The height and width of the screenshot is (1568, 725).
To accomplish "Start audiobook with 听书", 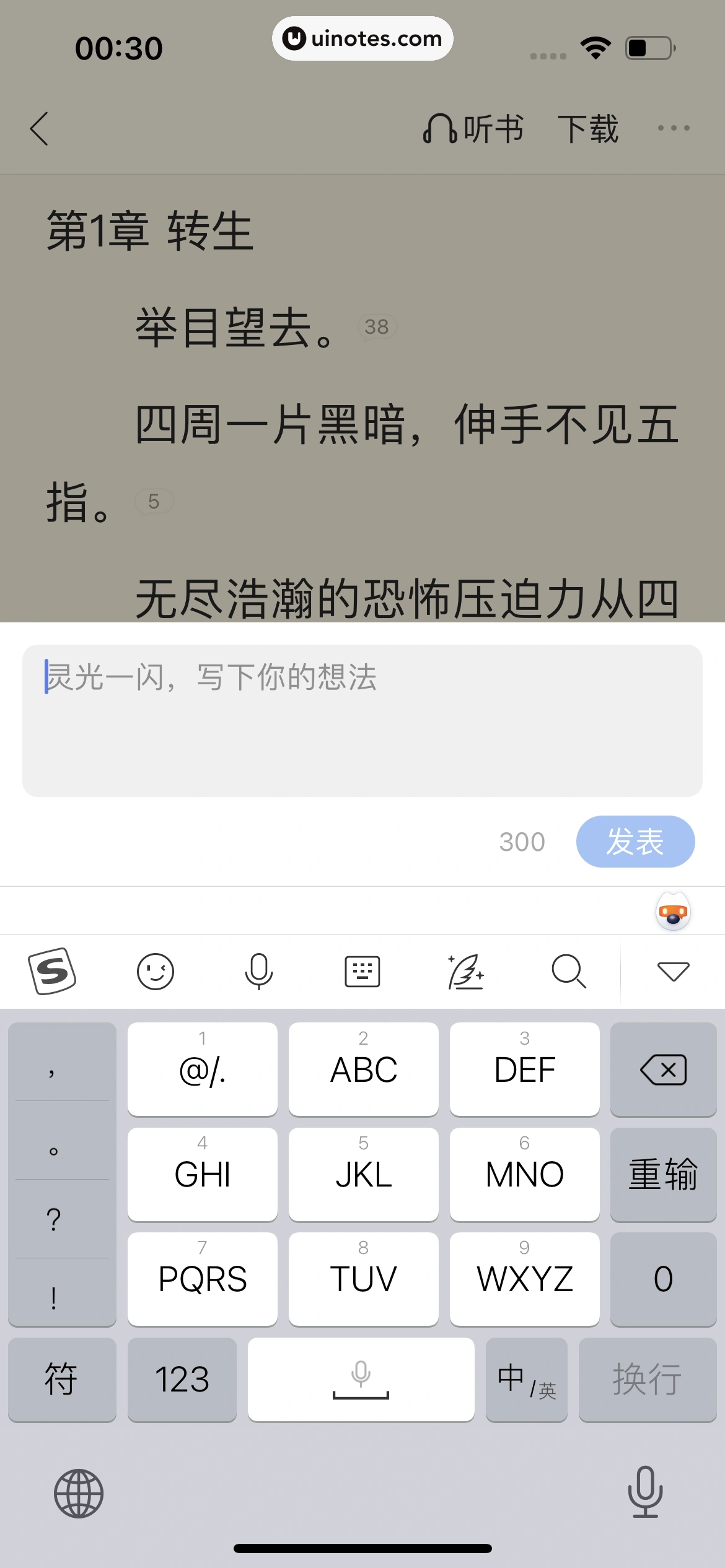I will pyautogui.click(x=473, y=129).
